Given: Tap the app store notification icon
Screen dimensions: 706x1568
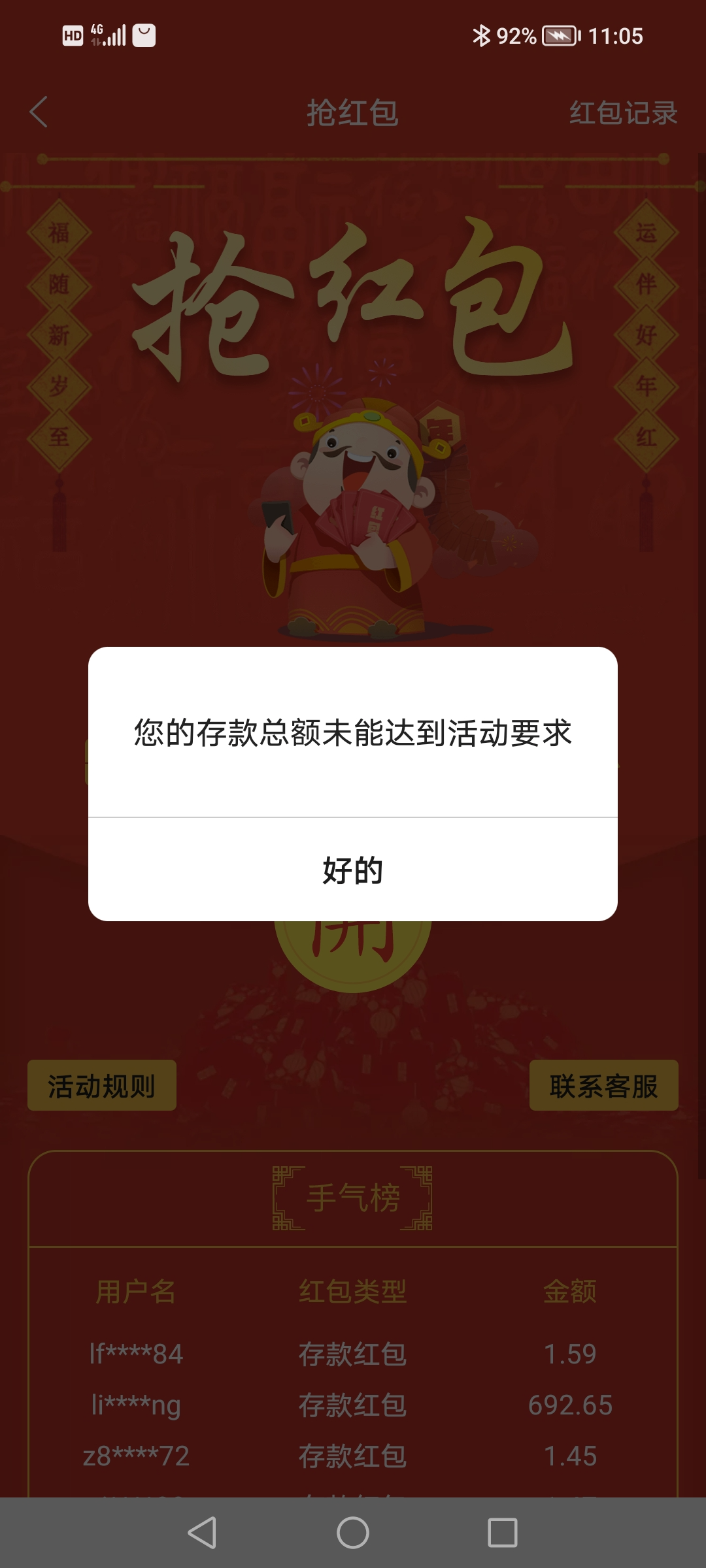Looking at the screenshot, I should pos(143,35).
